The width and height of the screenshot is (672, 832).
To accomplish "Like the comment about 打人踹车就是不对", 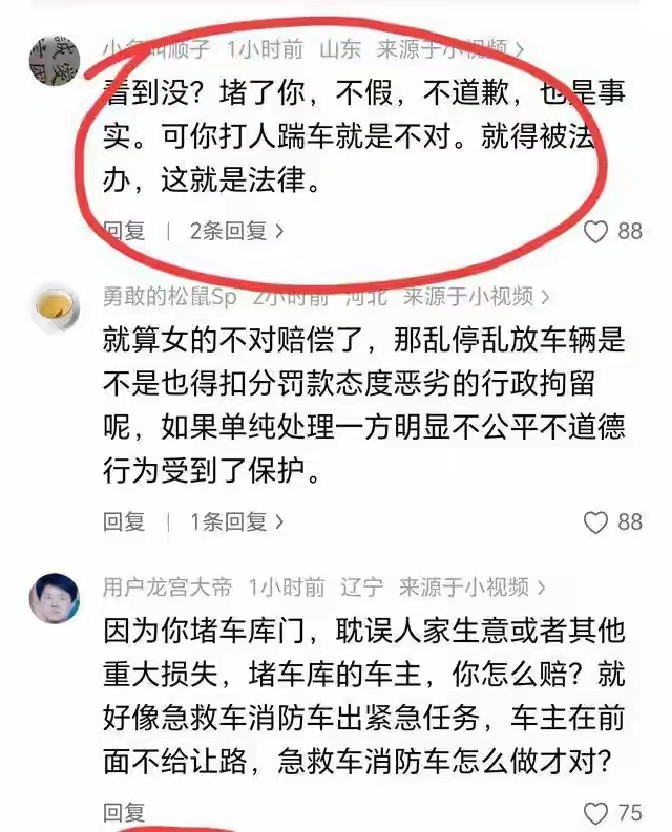I will pos(596,232).
